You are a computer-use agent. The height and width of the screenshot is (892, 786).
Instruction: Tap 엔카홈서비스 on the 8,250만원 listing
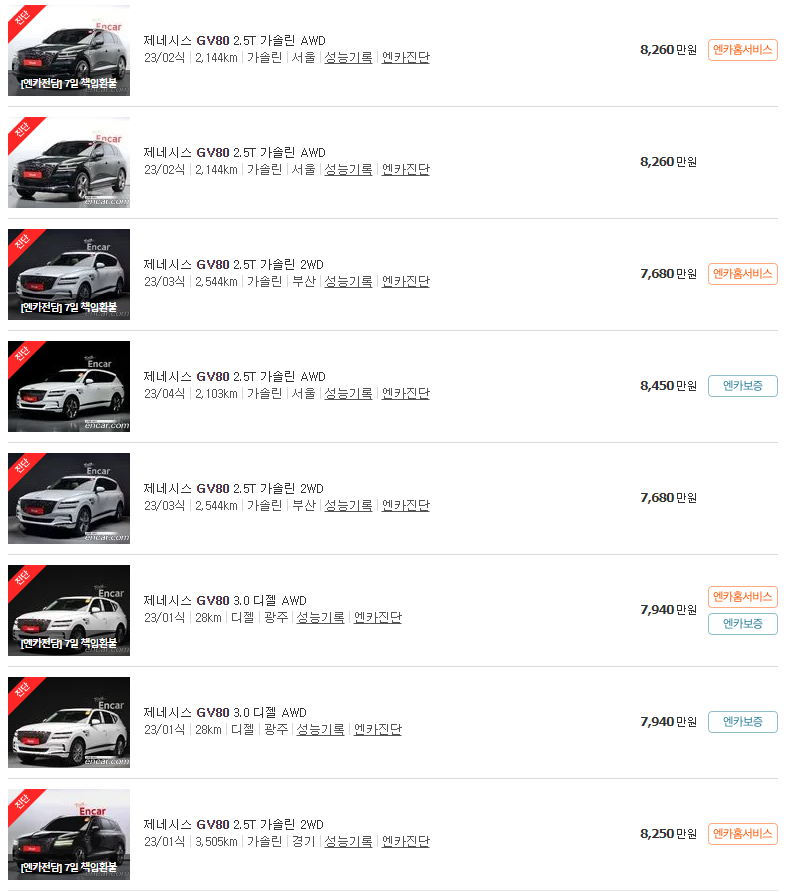pyautogui.click(x=742, y=833)
